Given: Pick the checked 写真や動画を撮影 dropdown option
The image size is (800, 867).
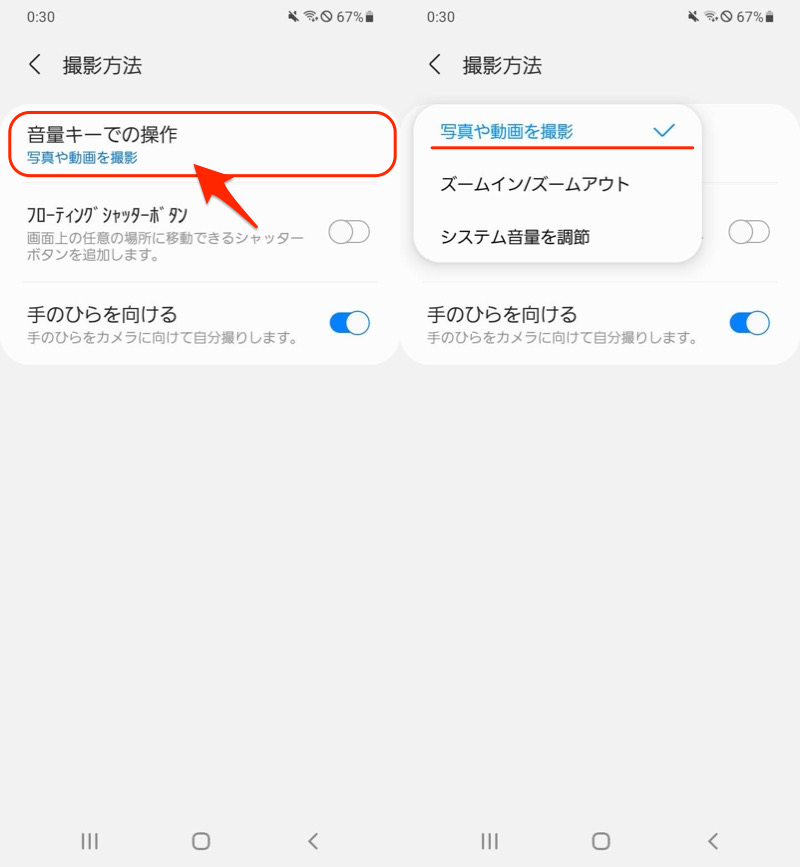Looking at the screenshot, I should point(507,131).
